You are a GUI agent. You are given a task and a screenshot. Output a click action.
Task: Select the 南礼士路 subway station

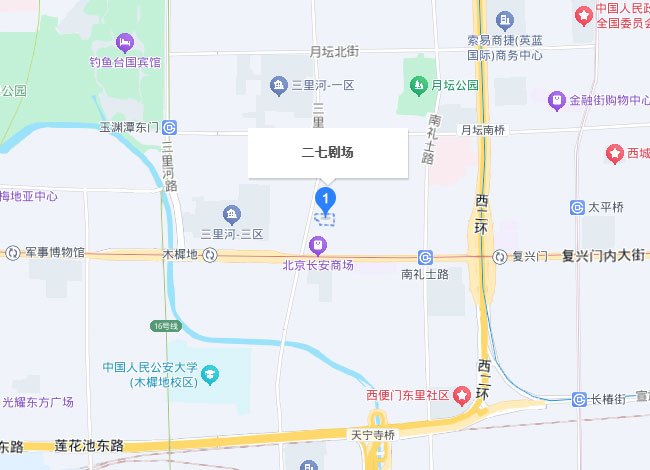(x=426, y=257)
